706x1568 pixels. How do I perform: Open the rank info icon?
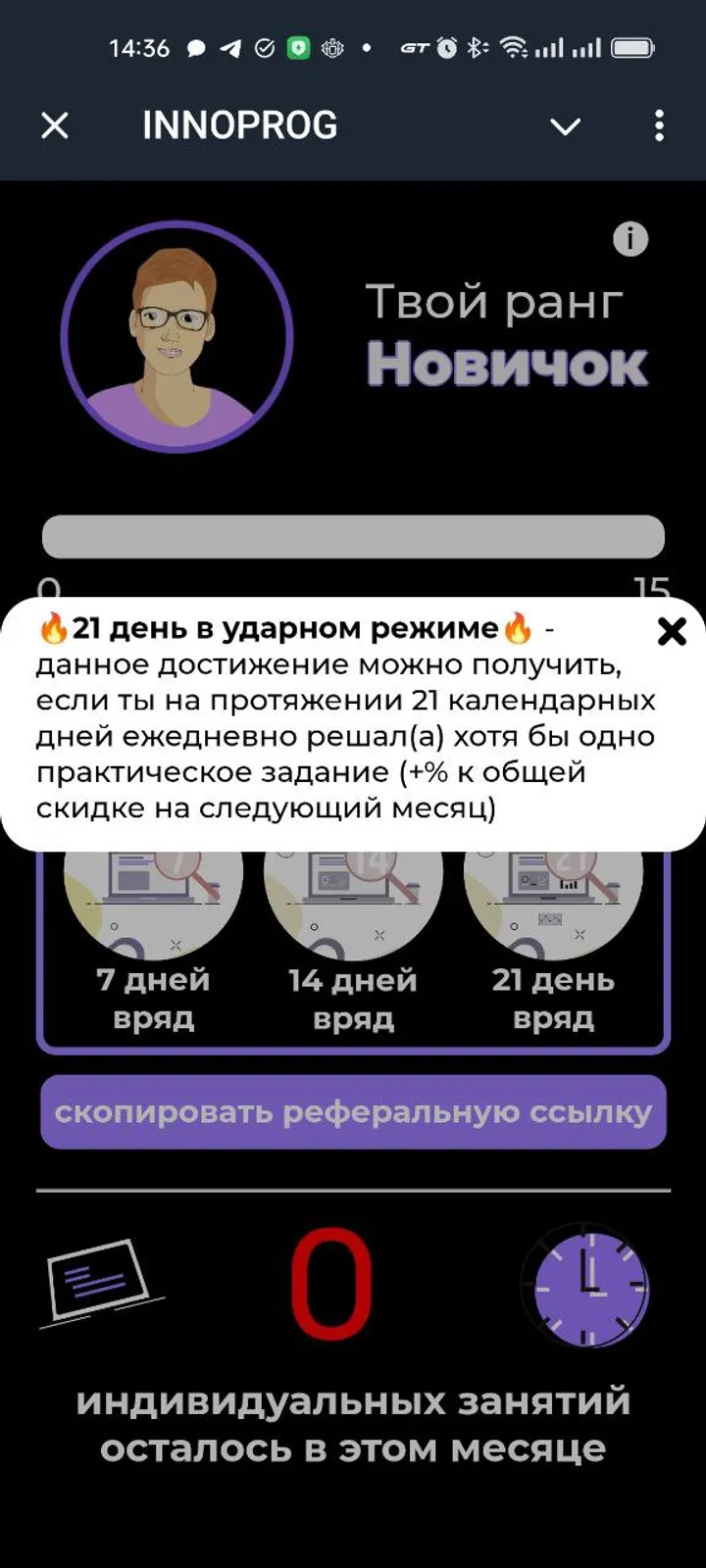[x=630, y=238]
